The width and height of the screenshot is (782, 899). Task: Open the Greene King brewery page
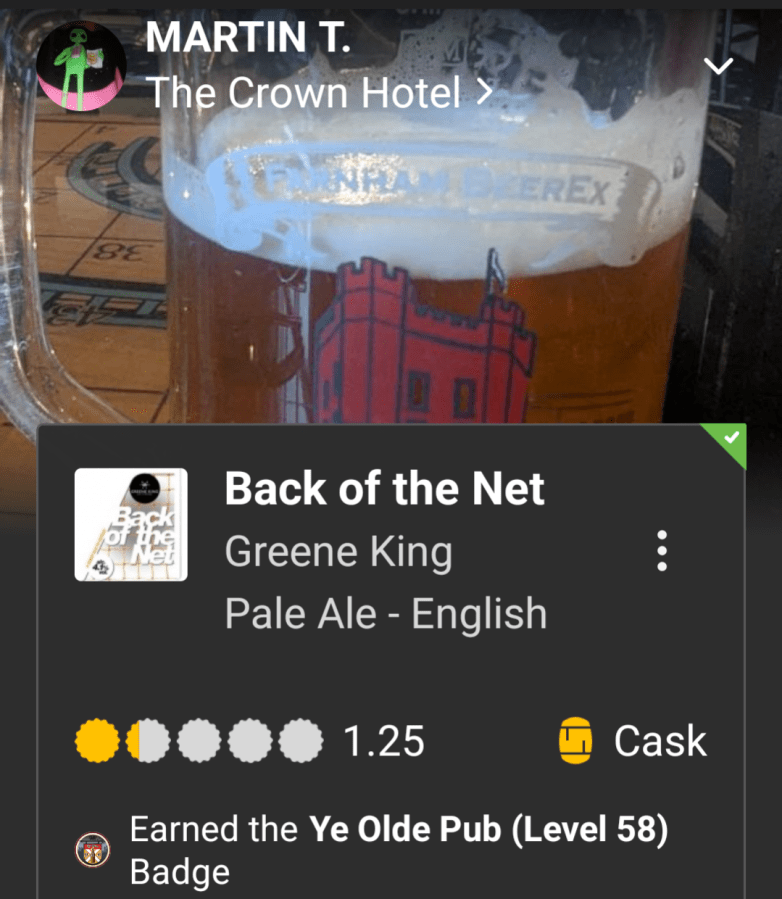click(338, 550)
